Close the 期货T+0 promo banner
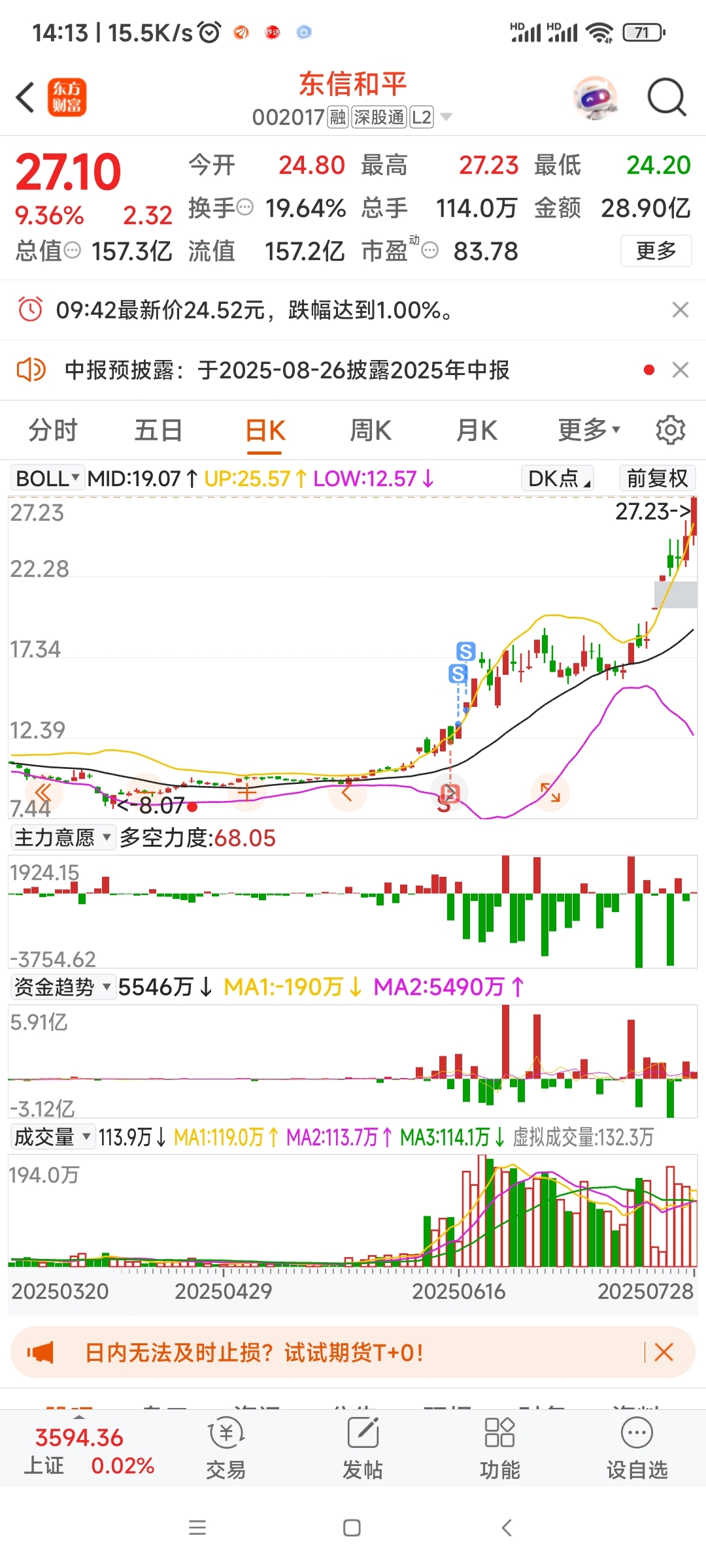Image resolution: width=706 pixels, height=1568 pixels. click(x=664, y=1352)
